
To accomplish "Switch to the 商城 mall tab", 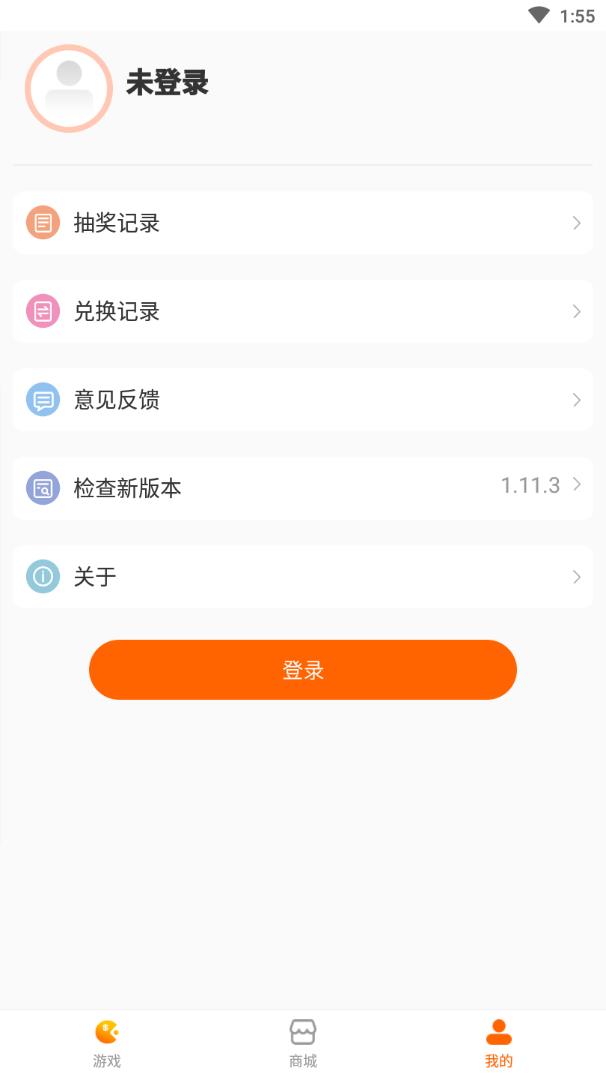I will 303,1043.
